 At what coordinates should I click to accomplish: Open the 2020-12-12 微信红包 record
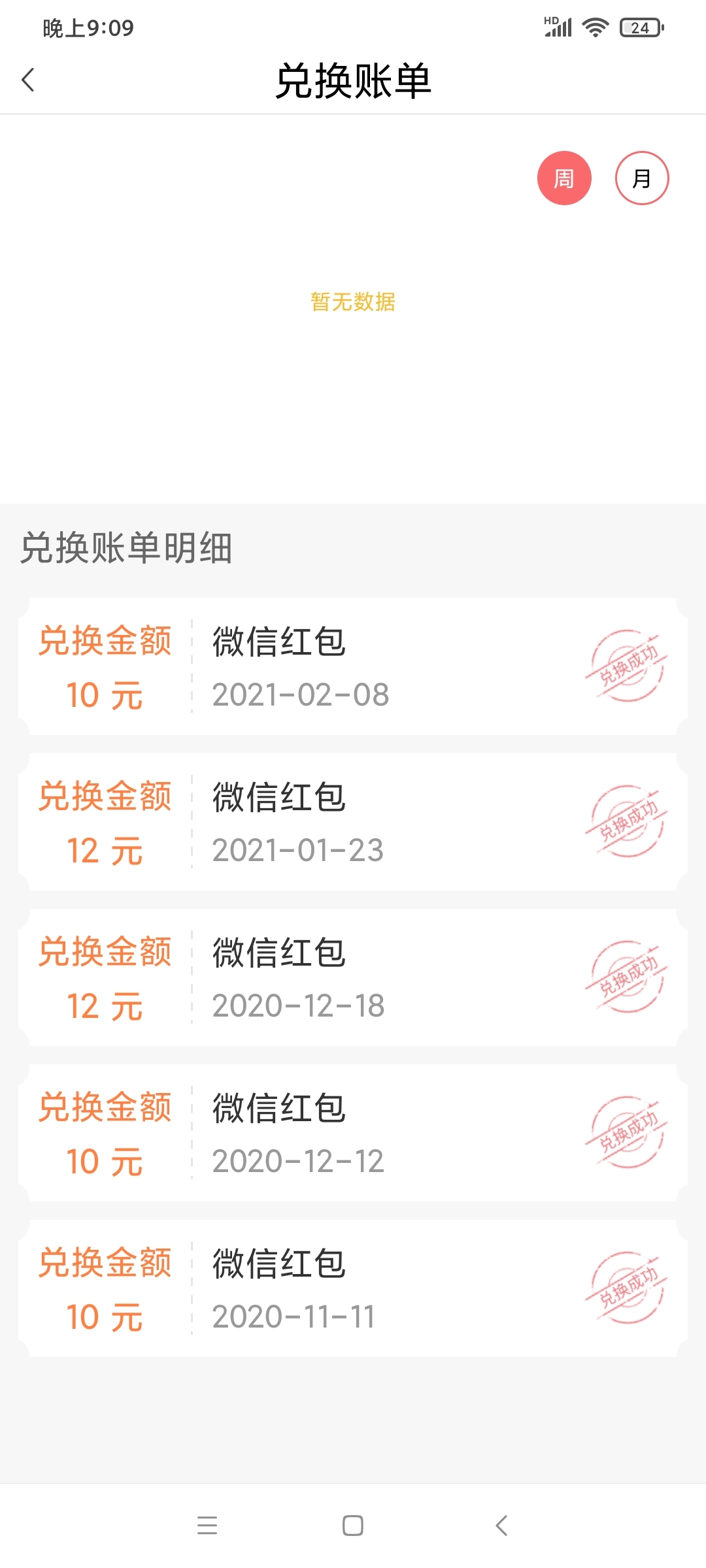point(353,1133)
